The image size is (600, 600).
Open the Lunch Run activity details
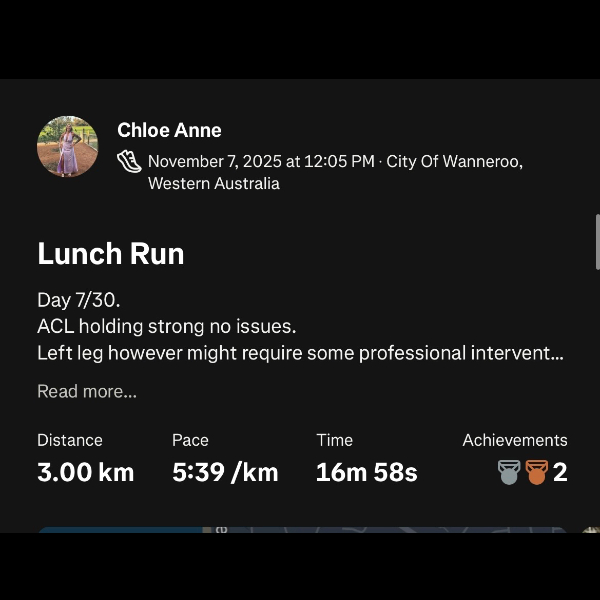click(x=111, y=253)
